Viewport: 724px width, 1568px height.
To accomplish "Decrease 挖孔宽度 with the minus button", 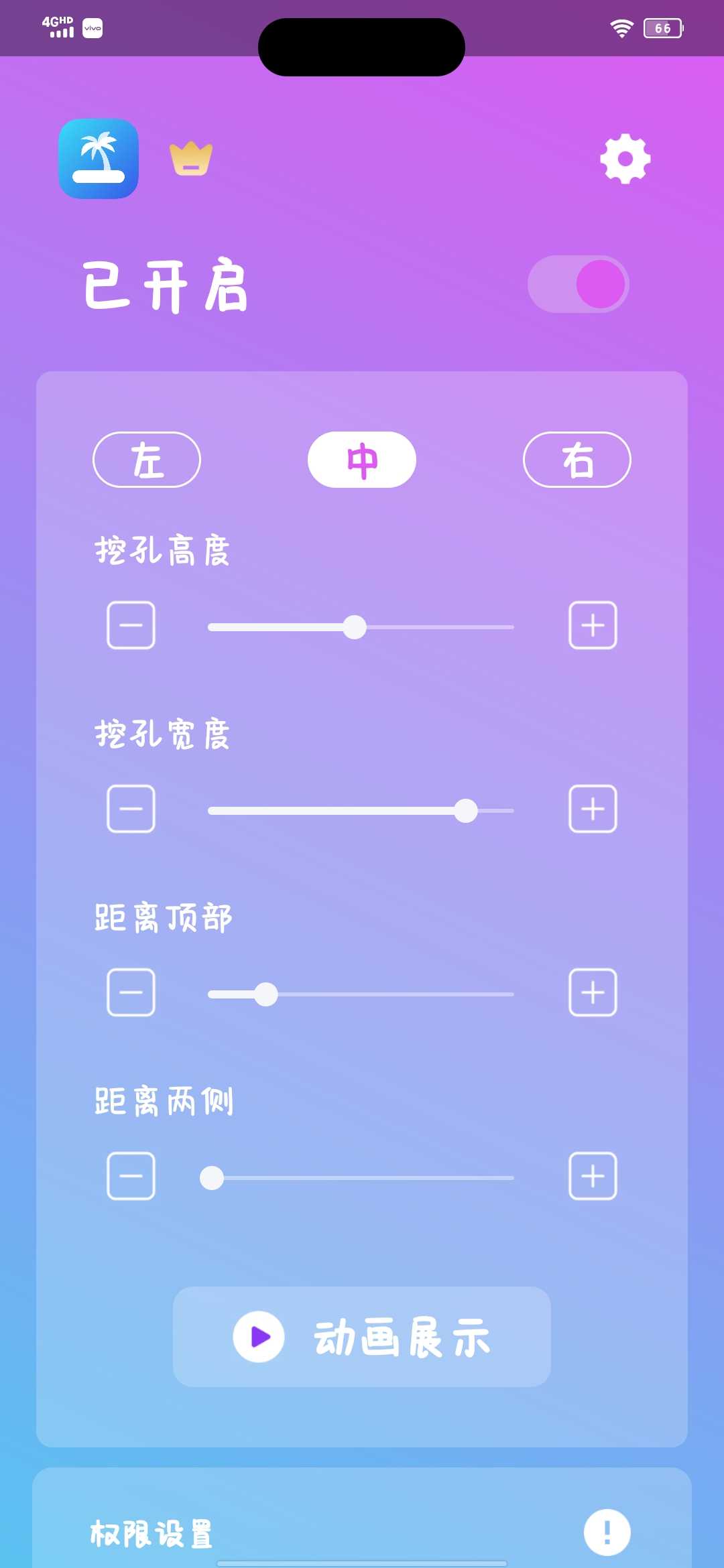I will tap(131, 809).
